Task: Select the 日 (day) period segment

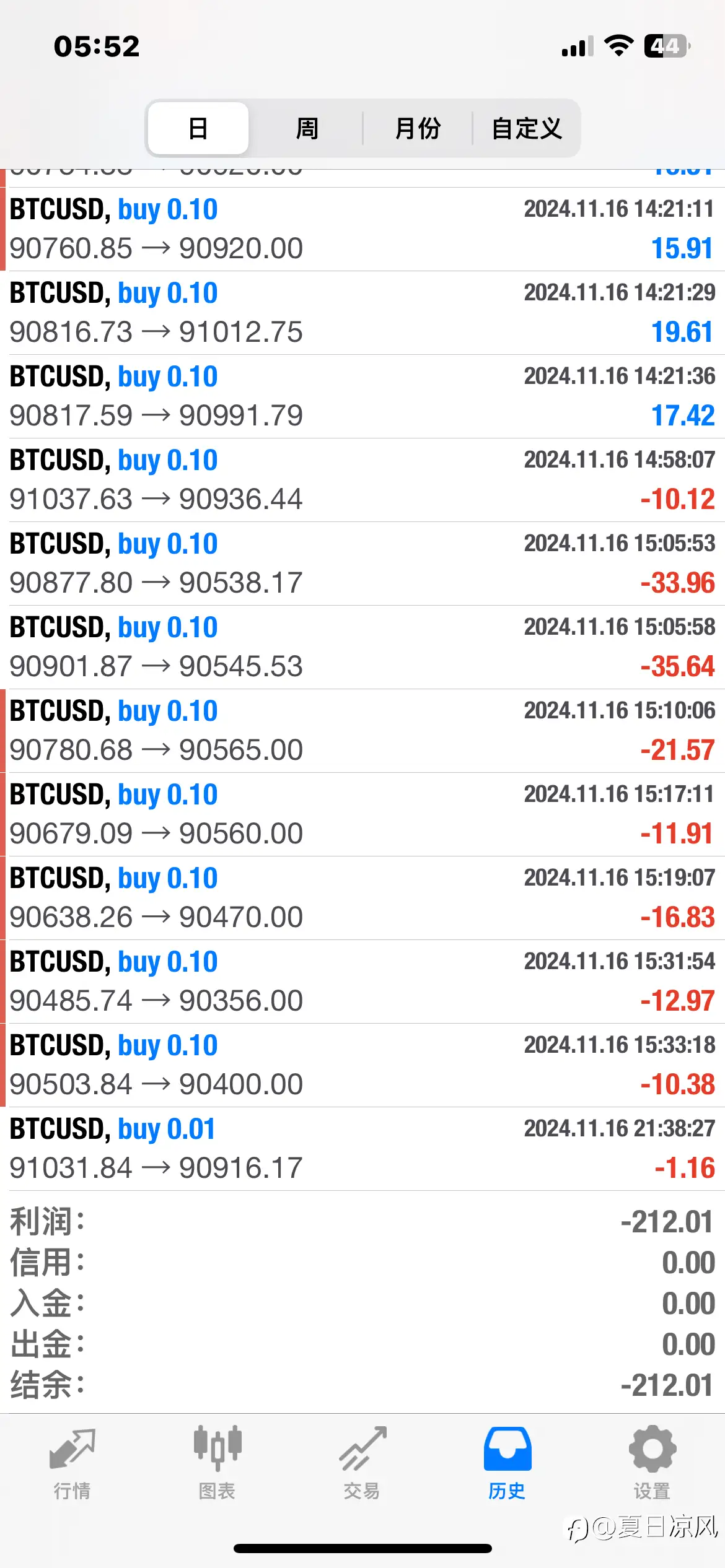Action: coord(198,128)
